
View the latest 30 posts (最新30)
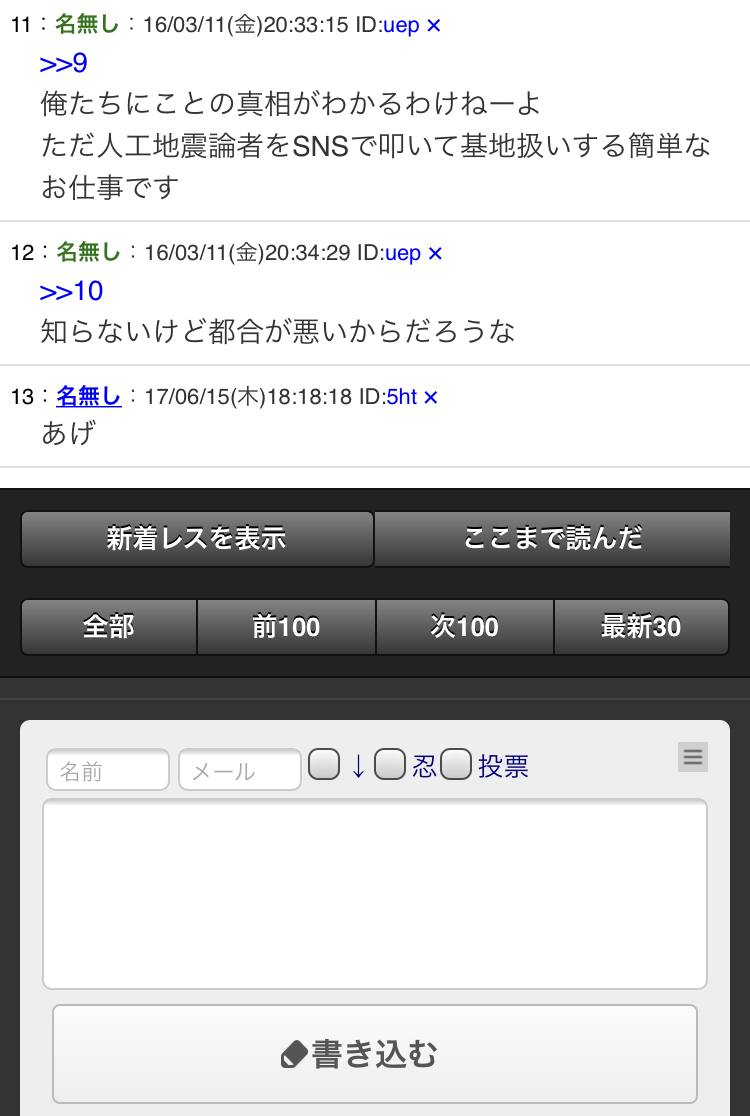(641, 627)
